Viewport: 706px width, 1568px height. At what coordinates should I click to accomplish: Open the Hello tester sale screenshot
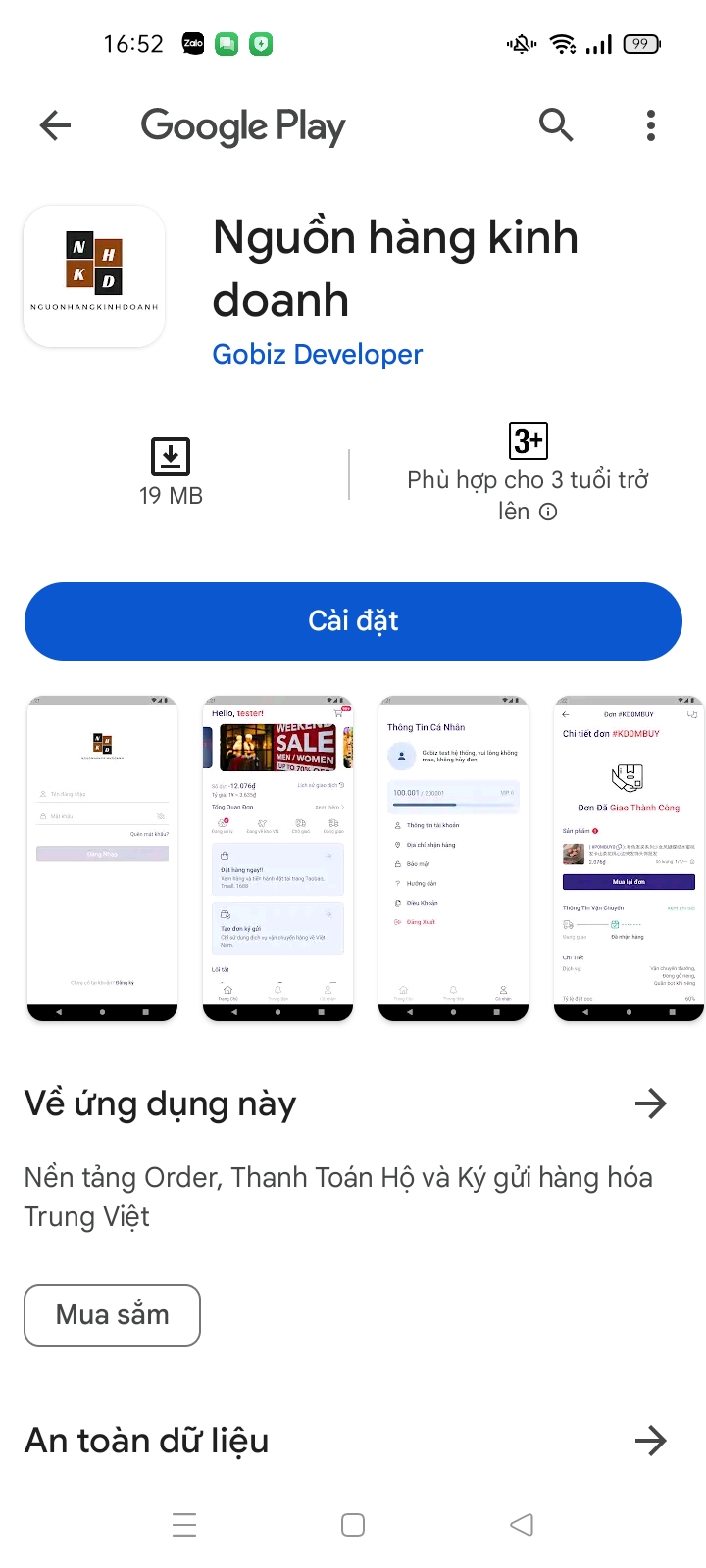(x=277, y=858)
